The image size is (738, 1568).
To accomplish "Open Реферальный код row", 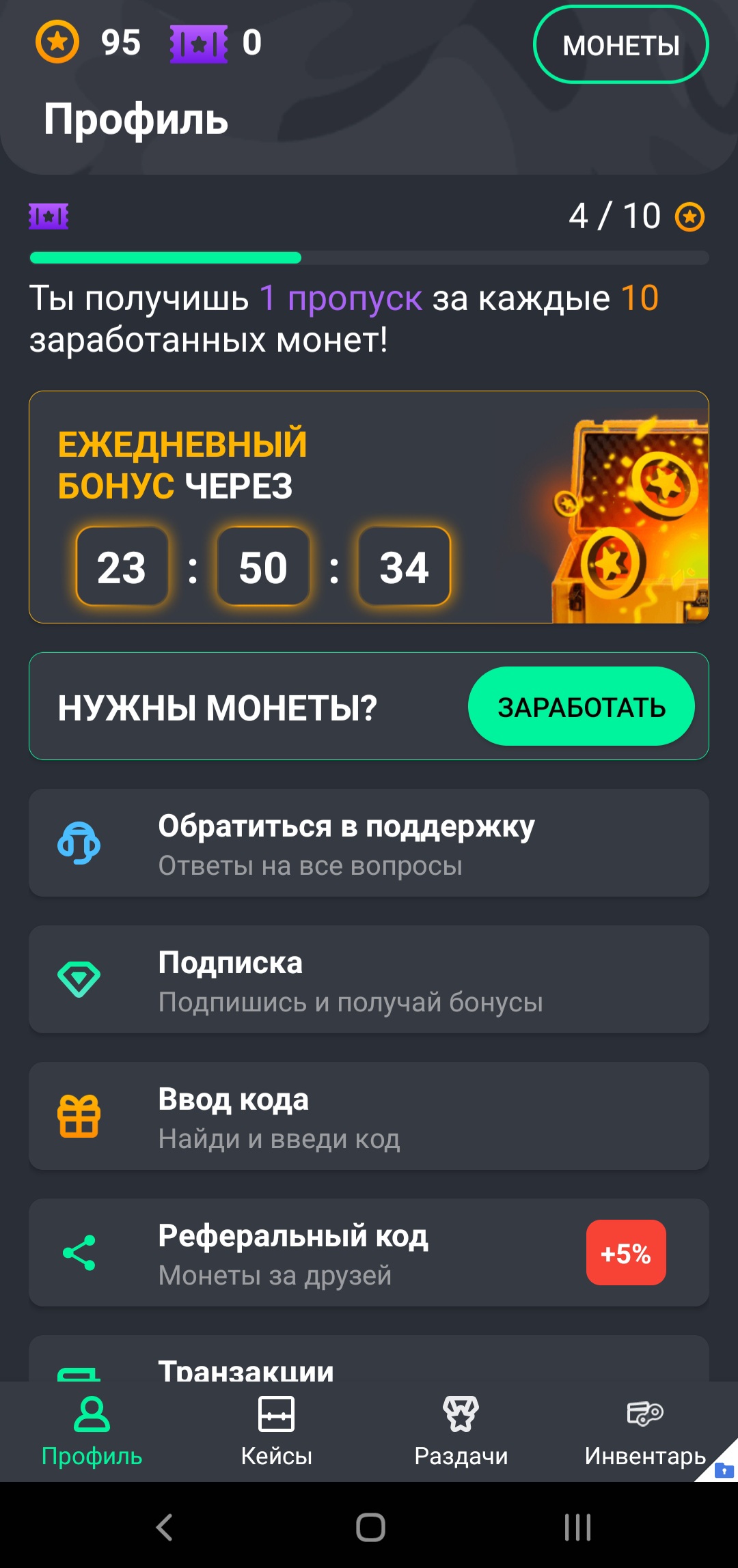I will tap(369, 1253).
